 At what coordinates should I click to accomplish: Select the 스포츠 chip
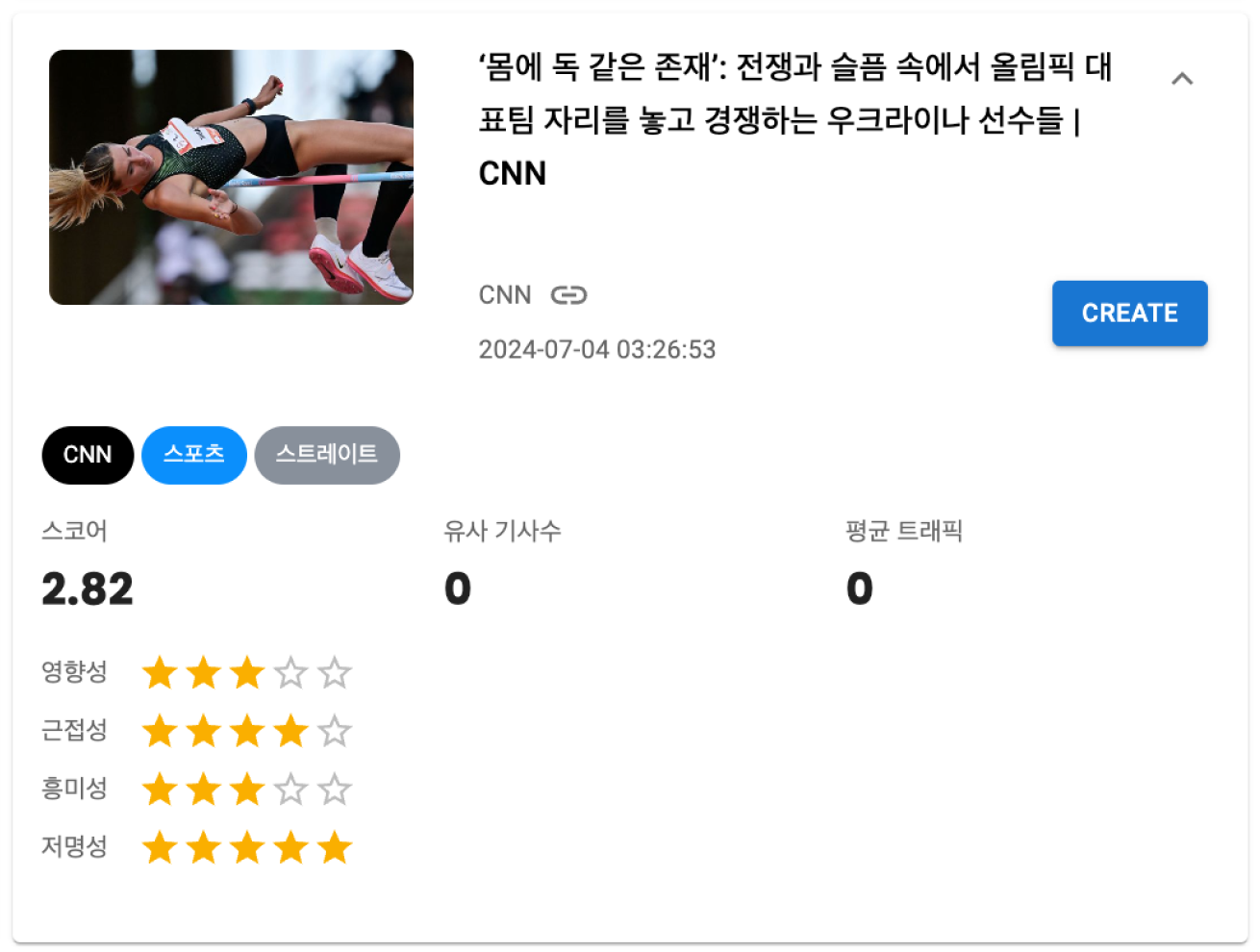click(194, 455)
